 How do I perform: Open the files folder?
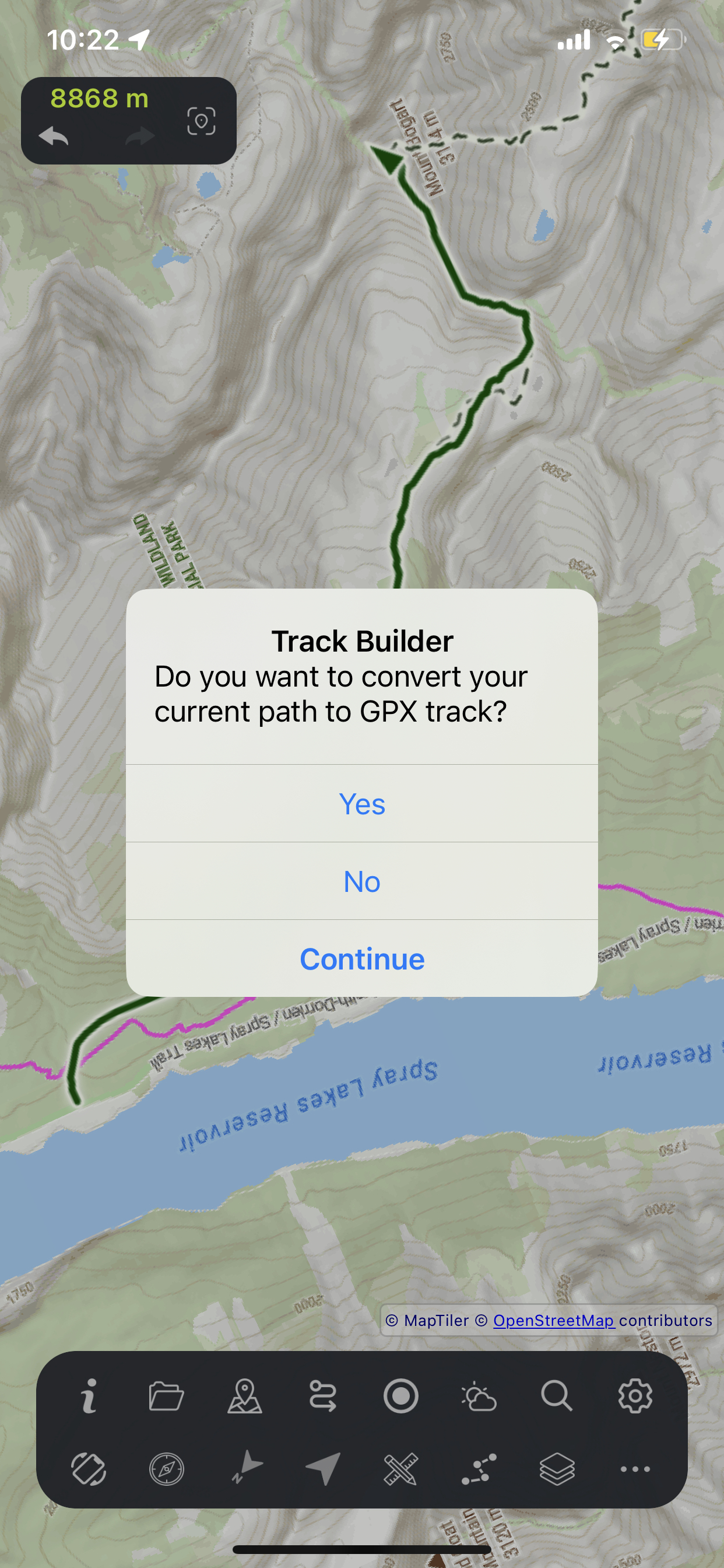coord(166,1396)
